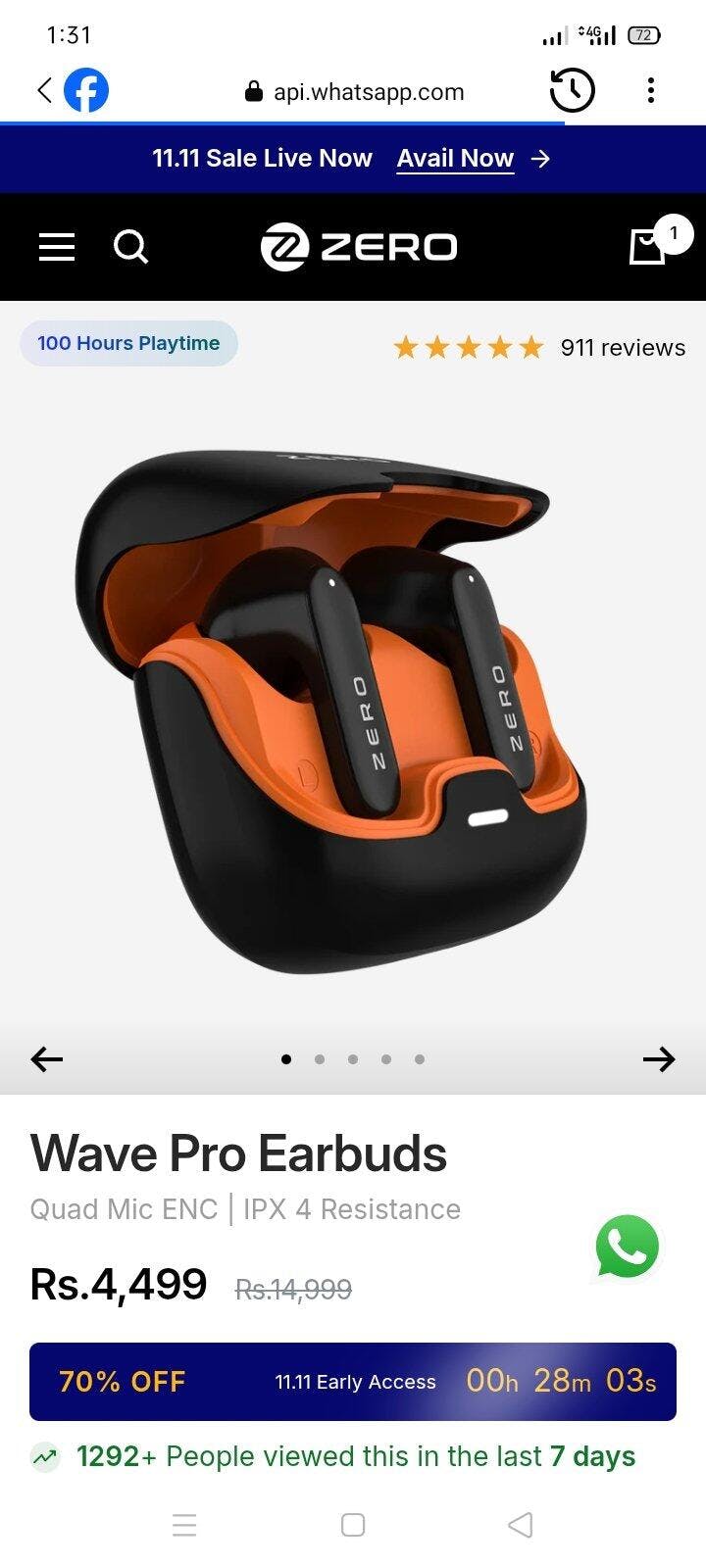The height and width of the screenshot is (1568, 706).
Task: Show the next product image
Action: [x=659, y=1058]
